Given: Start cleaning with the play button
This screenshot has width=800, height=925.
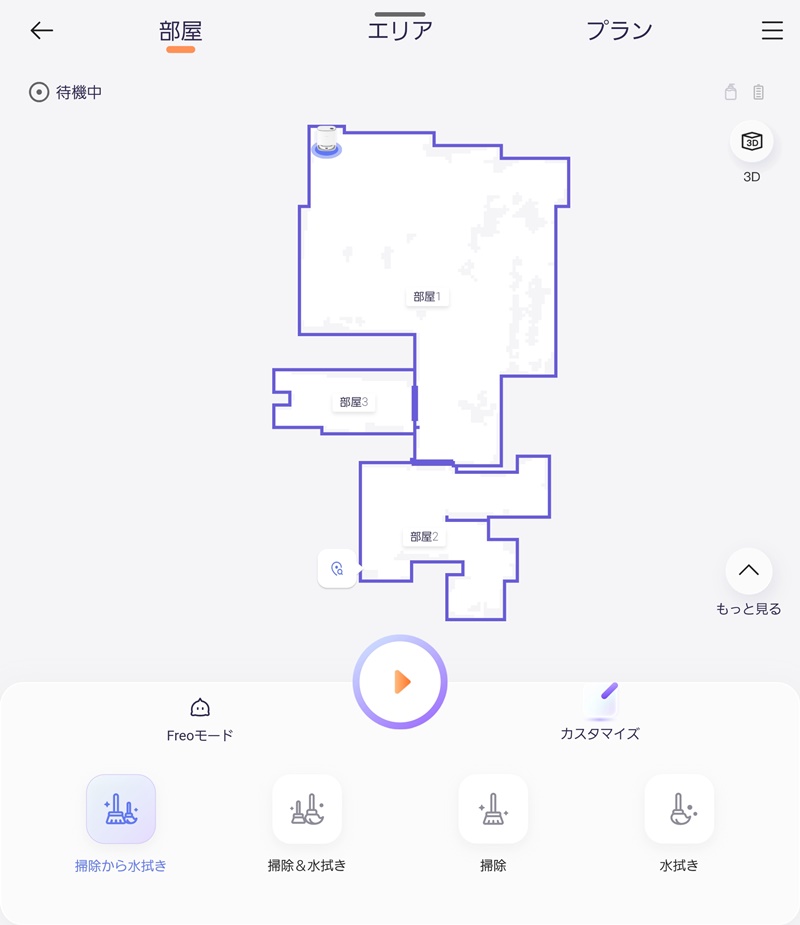Looking at the screenshot, I should (400, 682).
